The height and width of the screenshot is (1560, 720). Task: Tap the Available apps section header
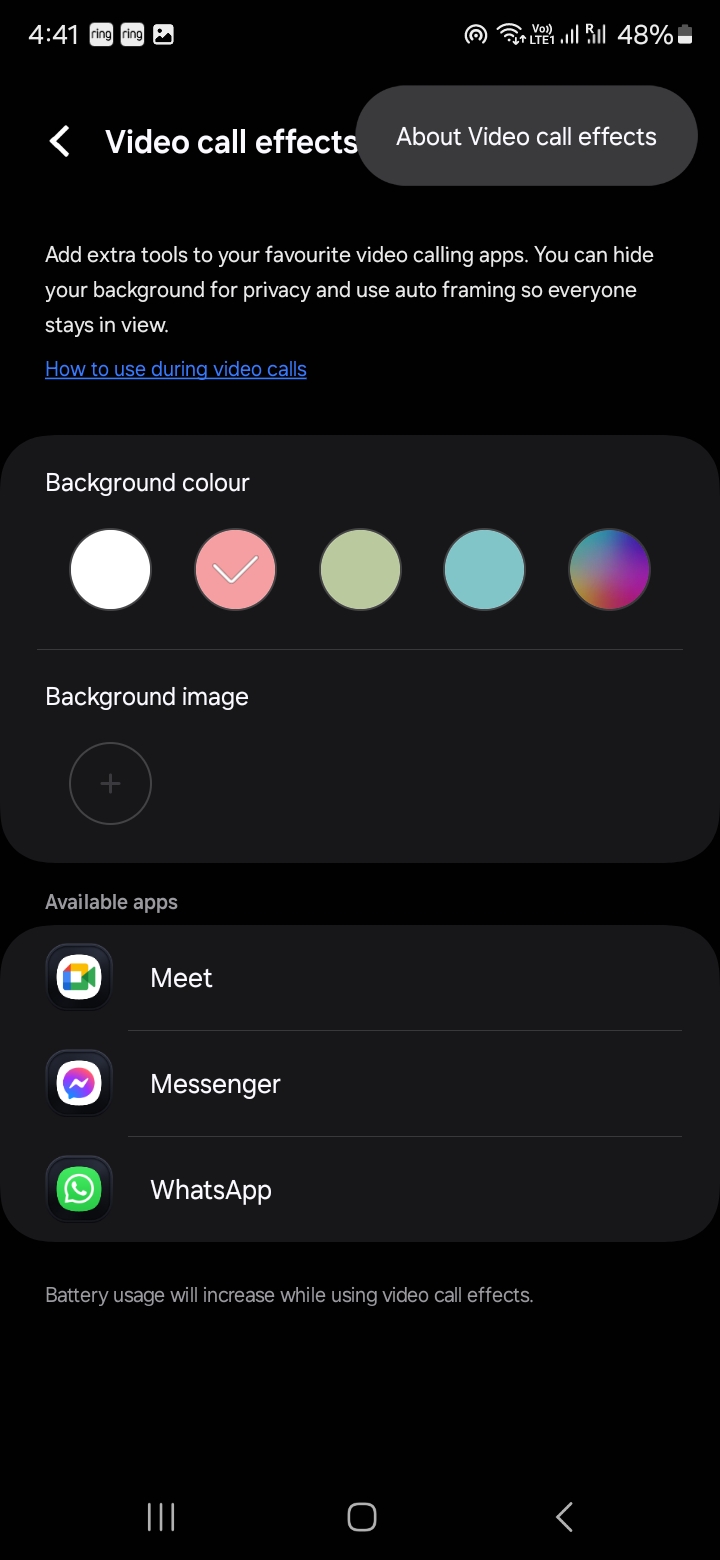(x=111, y=901)
